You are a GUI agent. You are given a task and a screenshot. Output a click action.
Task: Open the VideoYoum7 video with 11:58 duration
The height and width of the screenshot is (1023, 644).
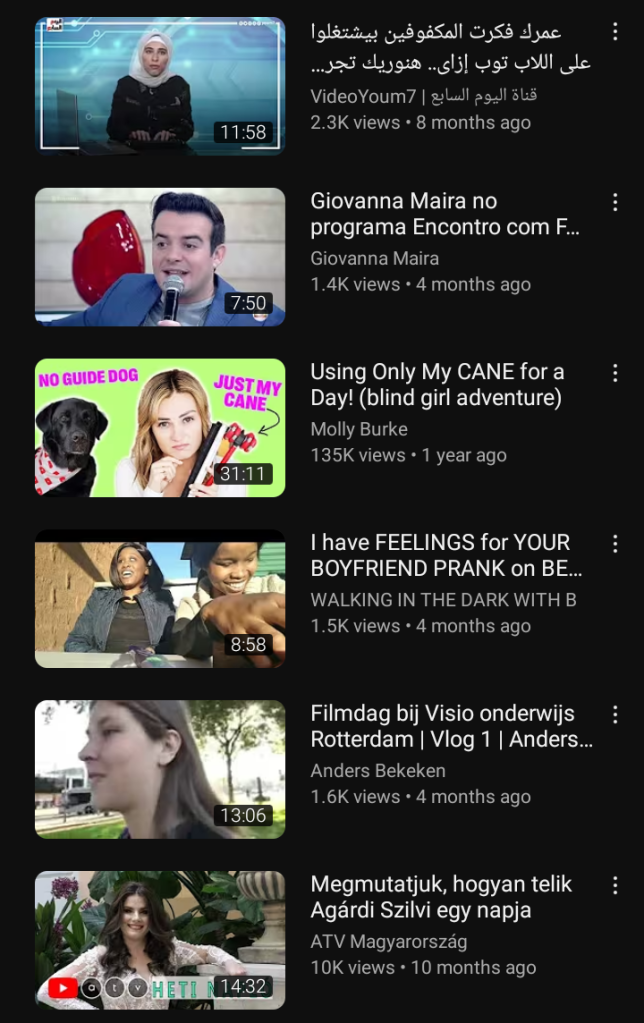160,86
